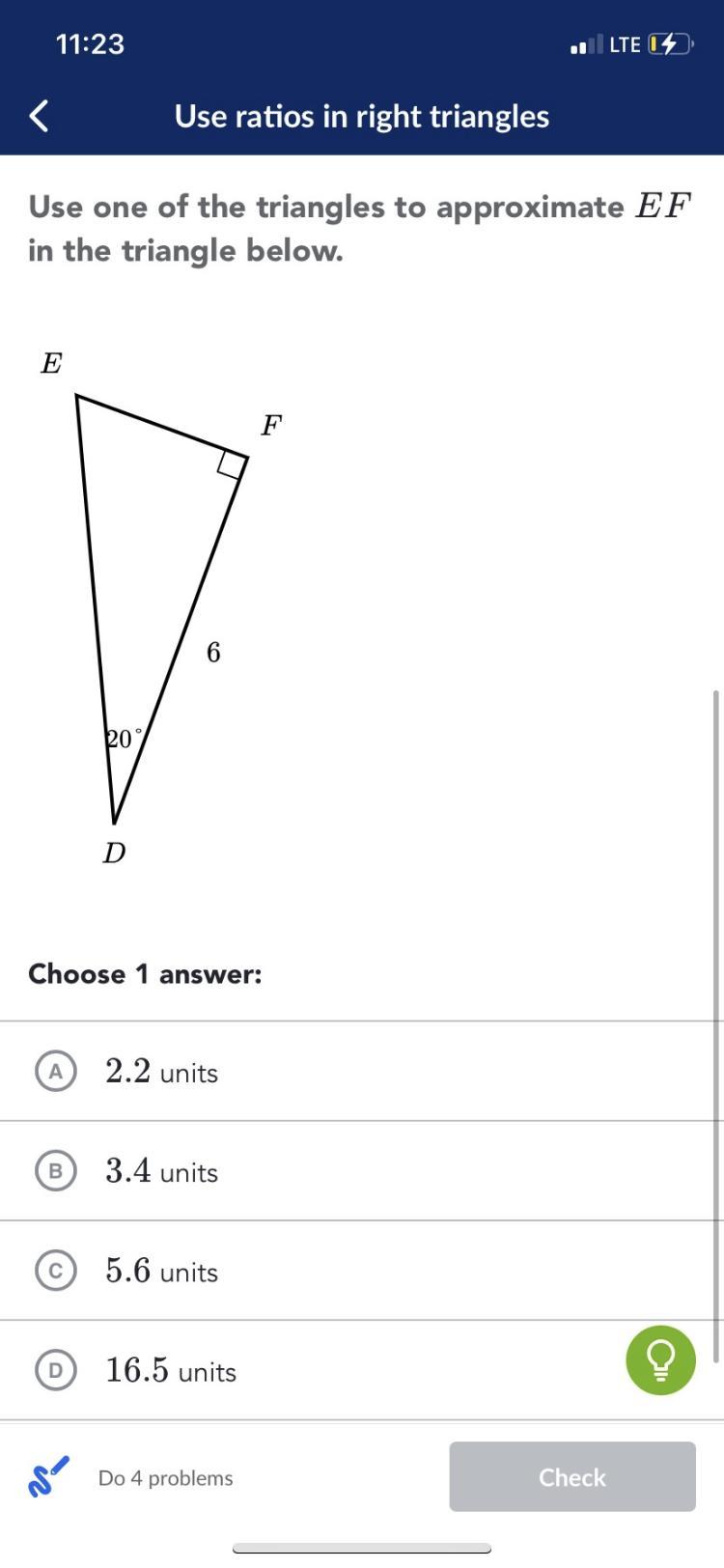
Task: Tap the Check button
Action: point(571,1476)
